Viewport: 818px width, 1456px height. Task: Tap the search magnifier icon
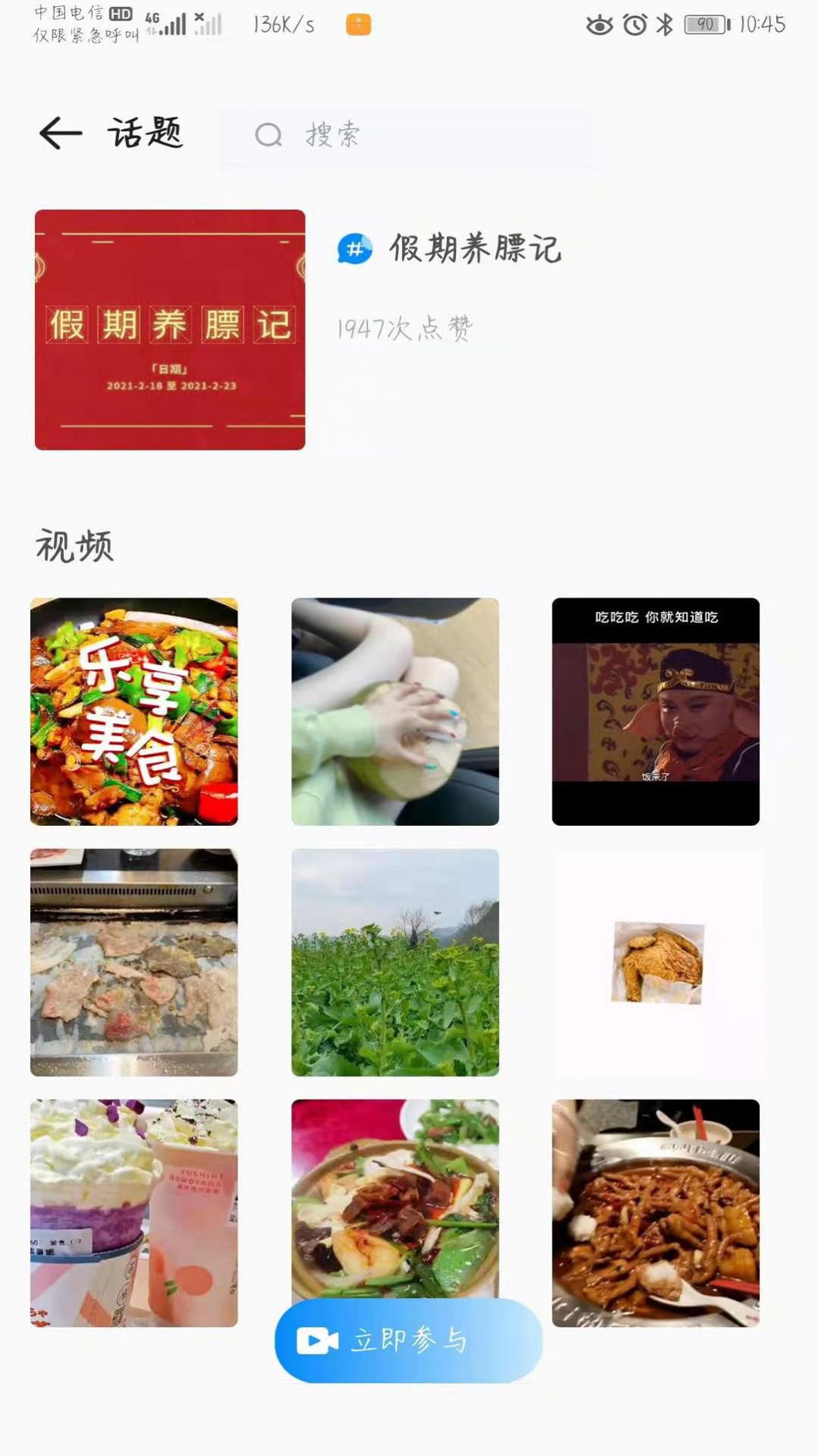266,135
